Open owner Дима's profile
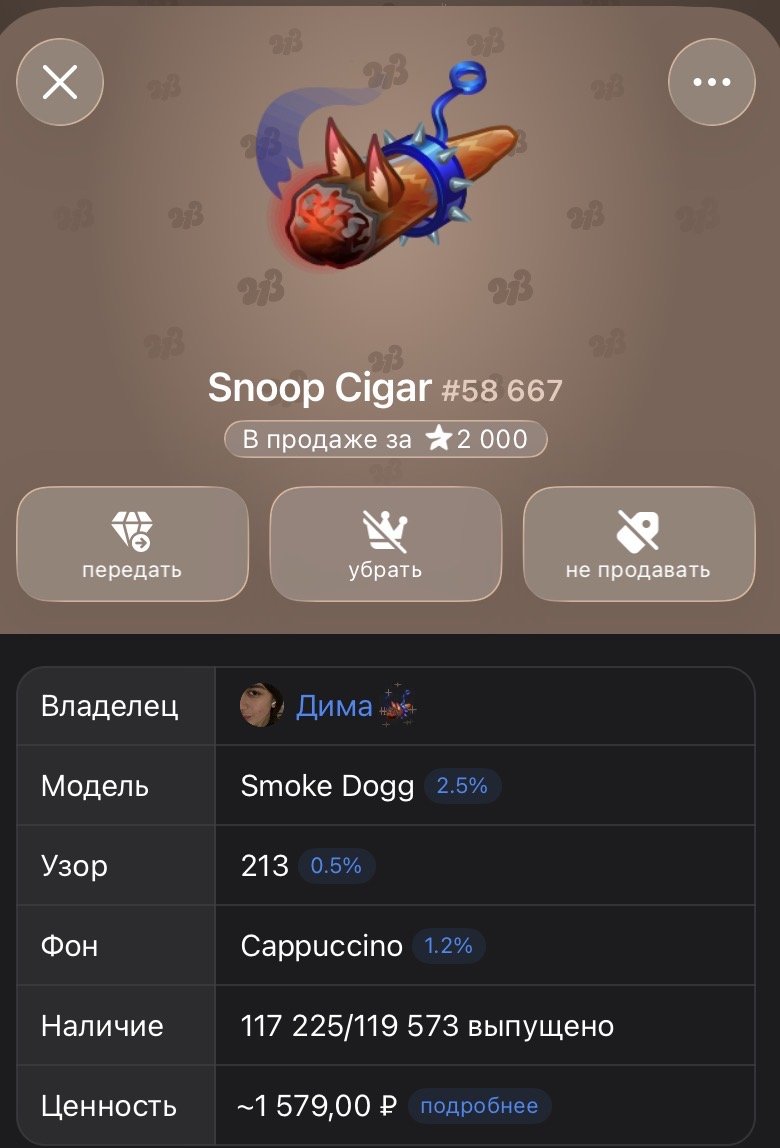Image resolution: width=780 pixels, height=1148 pixels. (x=334, y=706)
